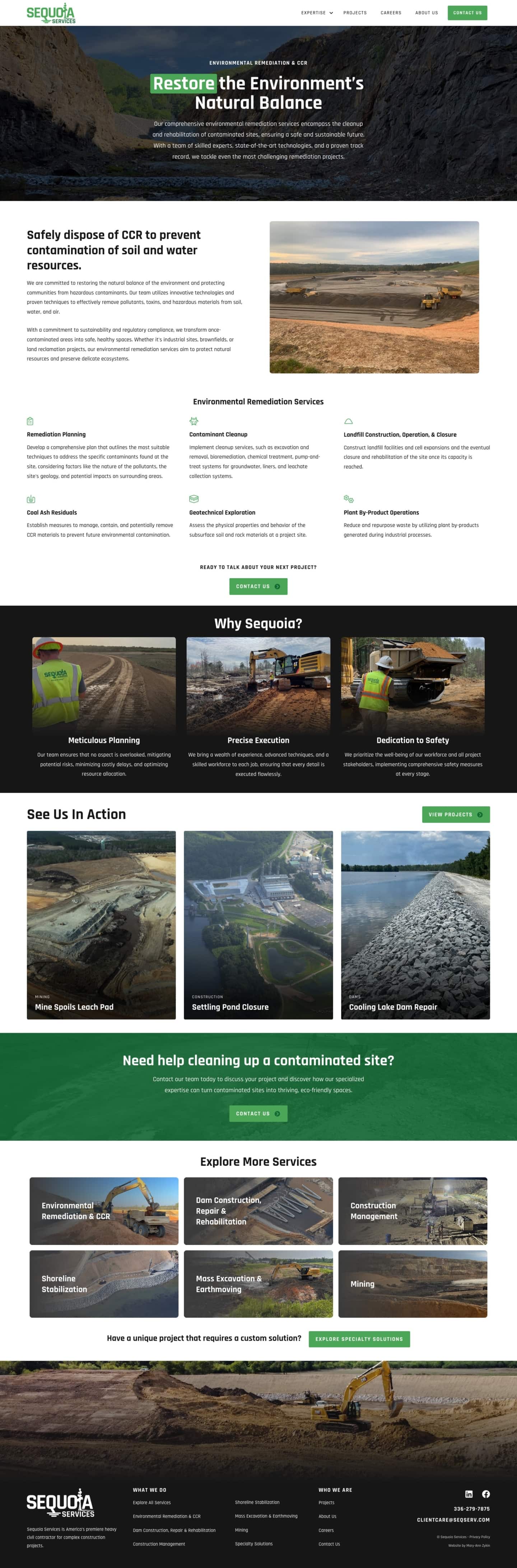Open the Cooling Lake Dam Repair project

point(415,925)
